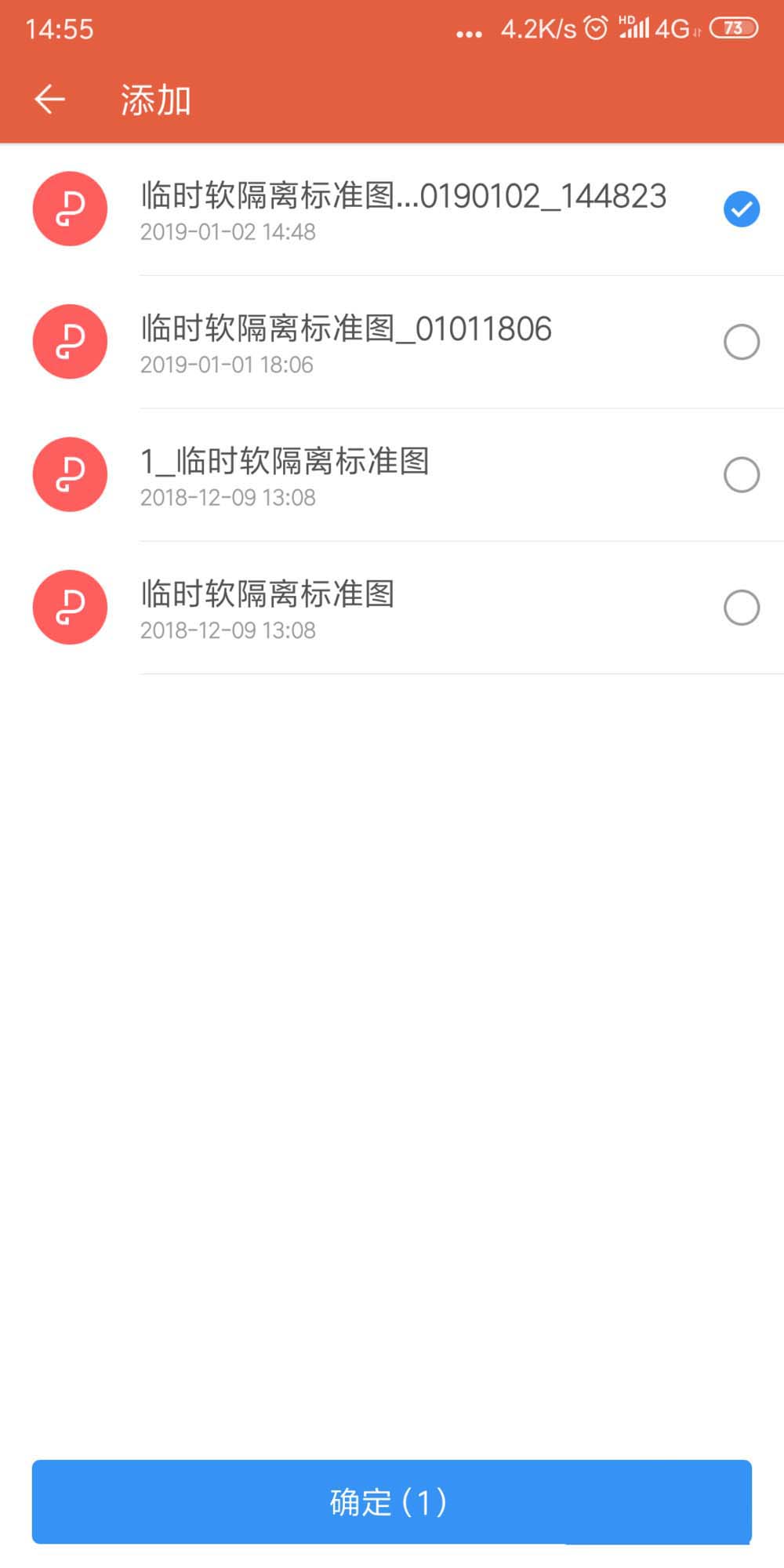This screenshot has width=784, height=1568.
Task: Tap the three-dot notification indicator
Action: point(468,31)
